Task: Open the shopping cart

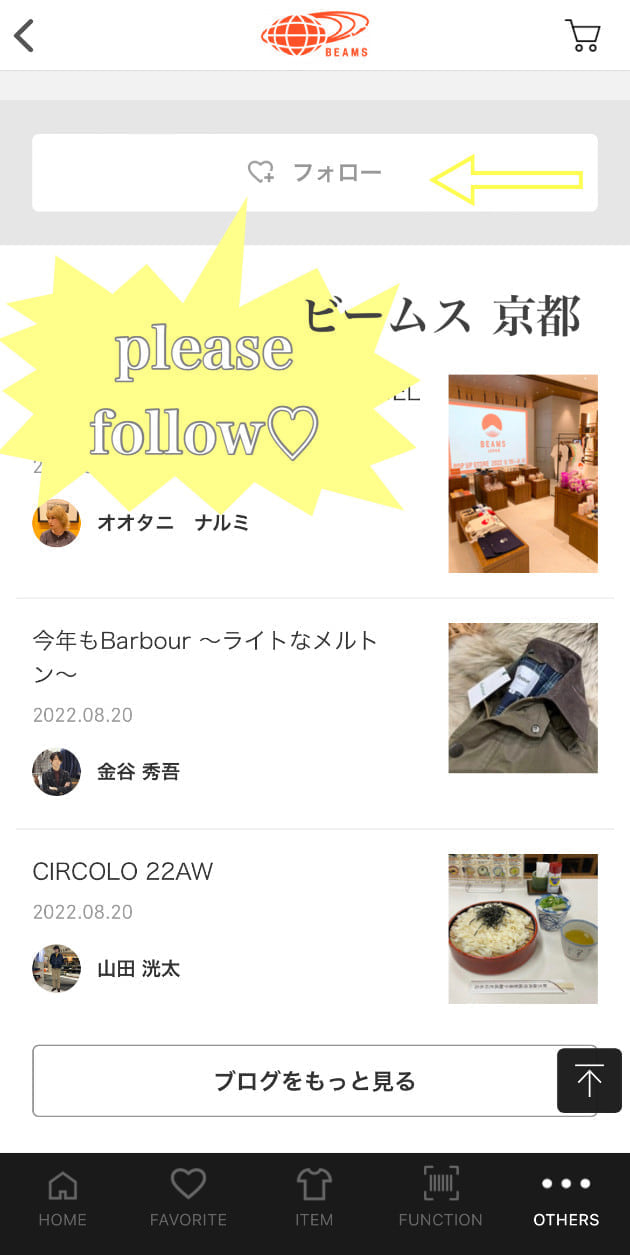Action: point(582,36)
